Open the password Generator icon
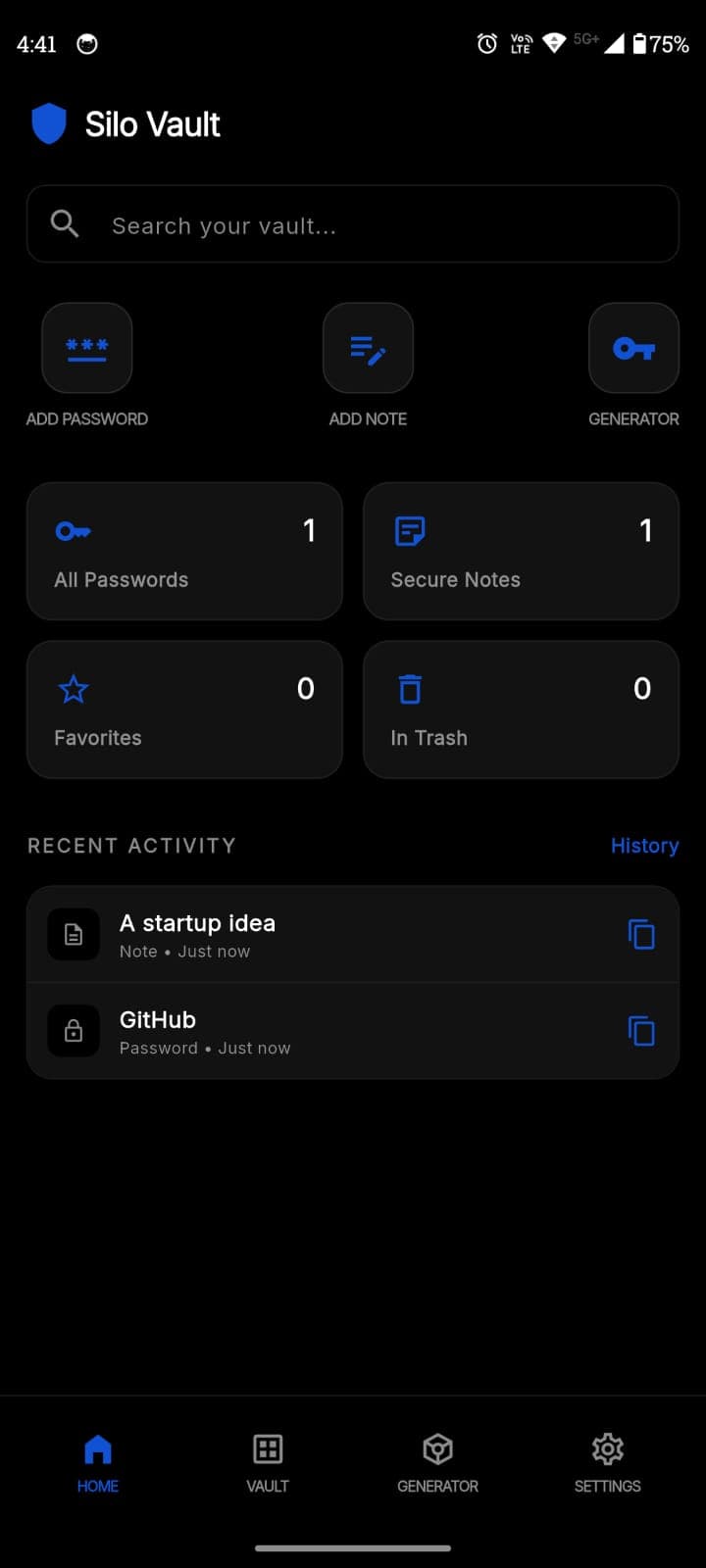 click(x=633, y=348)
